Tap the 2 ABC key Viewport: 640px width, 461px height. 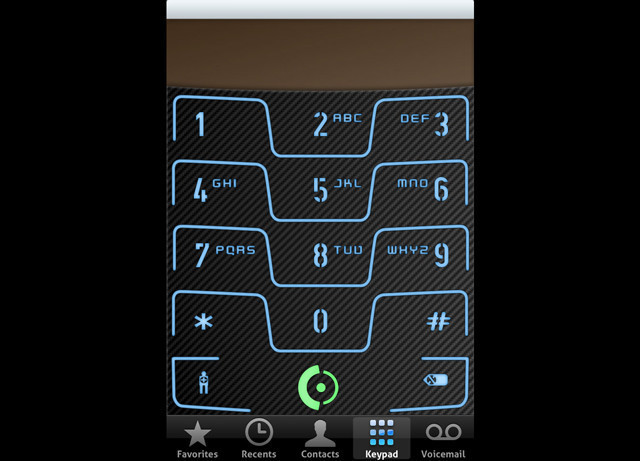coord(320,126)
